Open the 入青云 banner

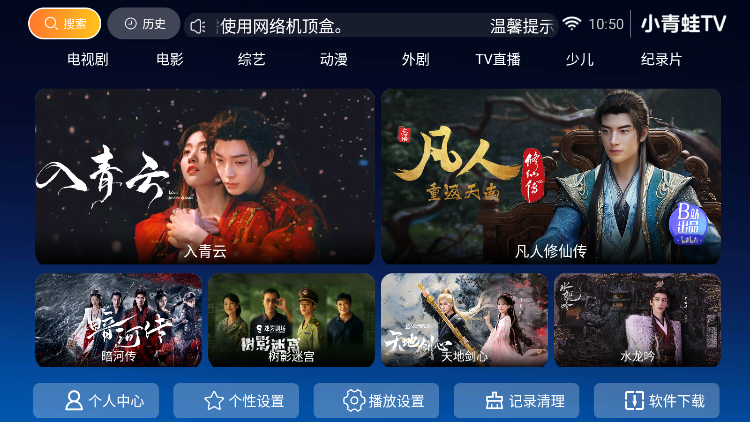[x=205, y=176]
